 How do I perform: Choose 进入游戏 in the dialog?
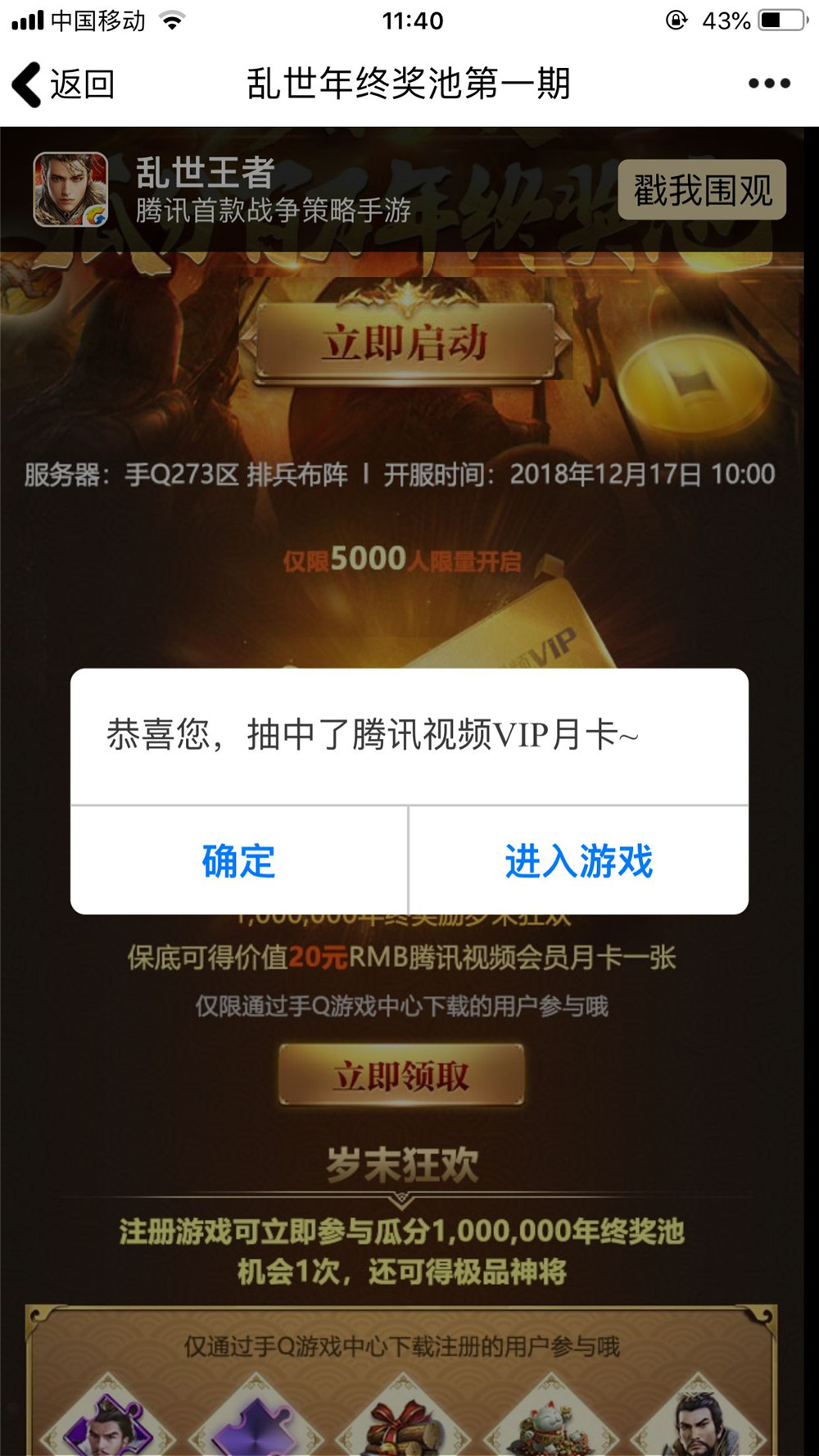point(578,861)
